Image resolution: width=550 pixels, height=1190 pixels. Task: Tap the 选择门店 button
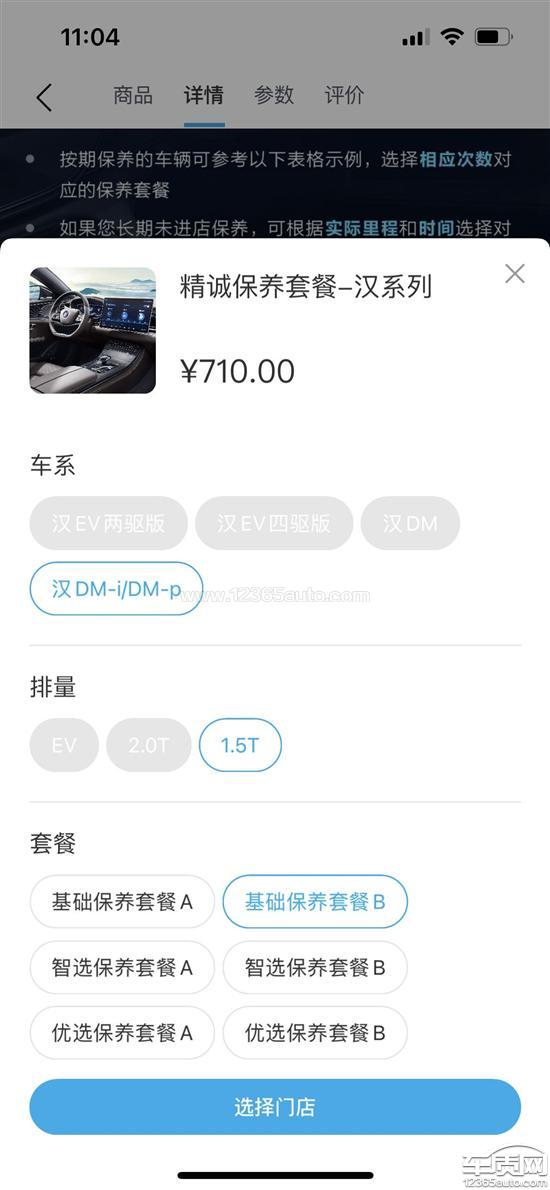click(x=275, y=1107)
